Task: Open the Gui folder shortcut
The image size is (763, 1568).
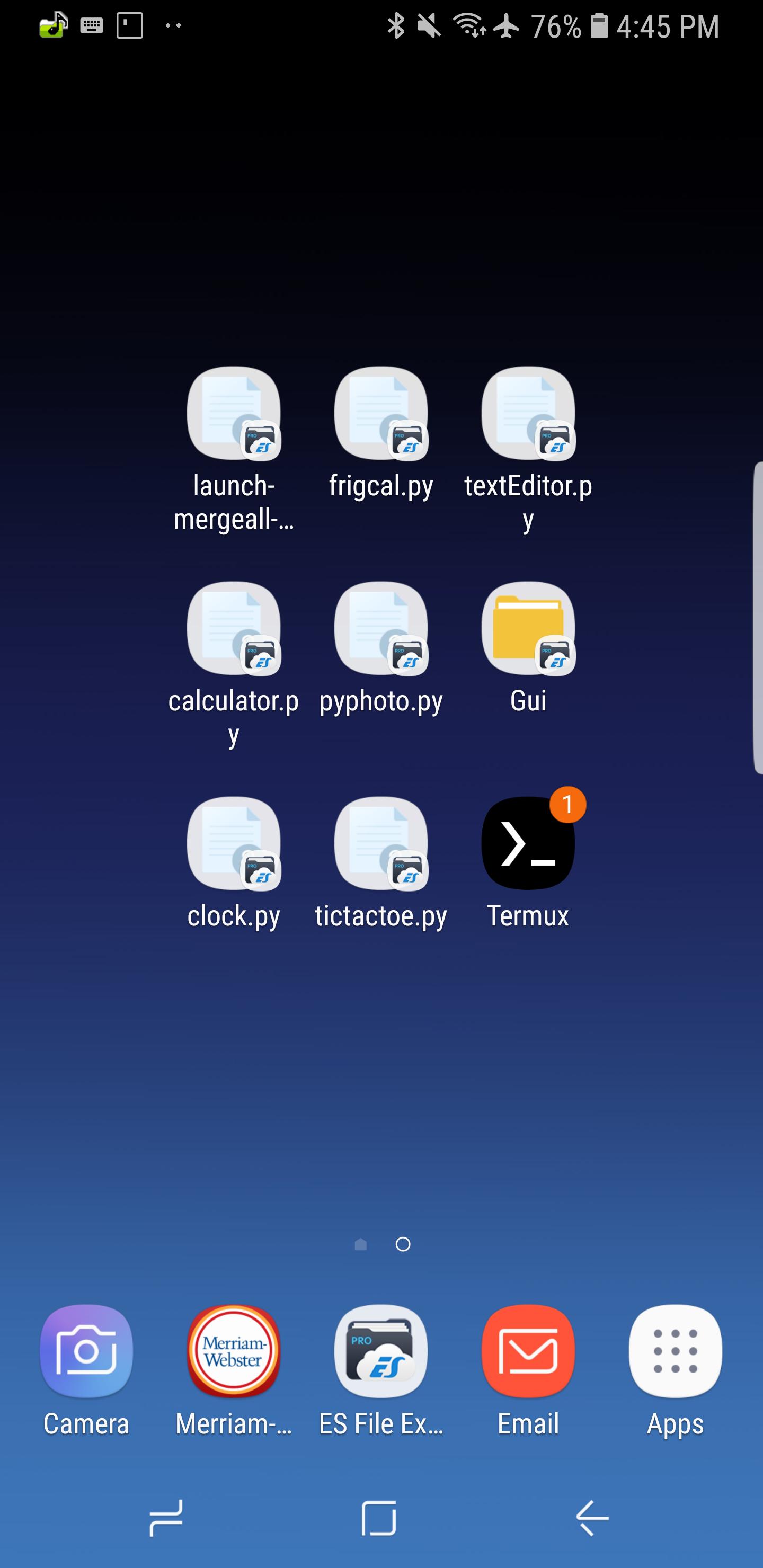Action: (x=528, y=629)
